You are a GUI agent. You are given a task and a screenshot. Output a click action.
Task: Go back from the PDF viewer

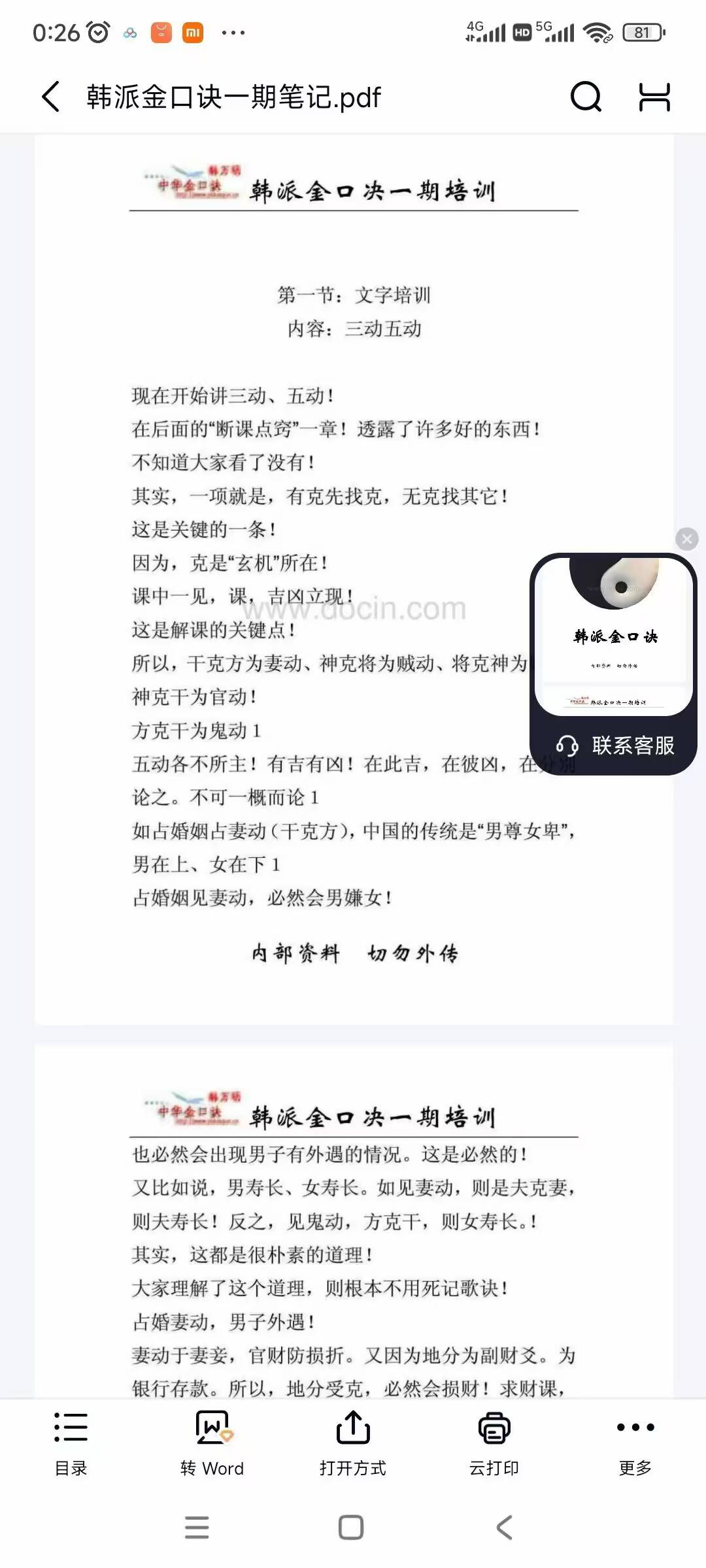[x=51, y=97]
